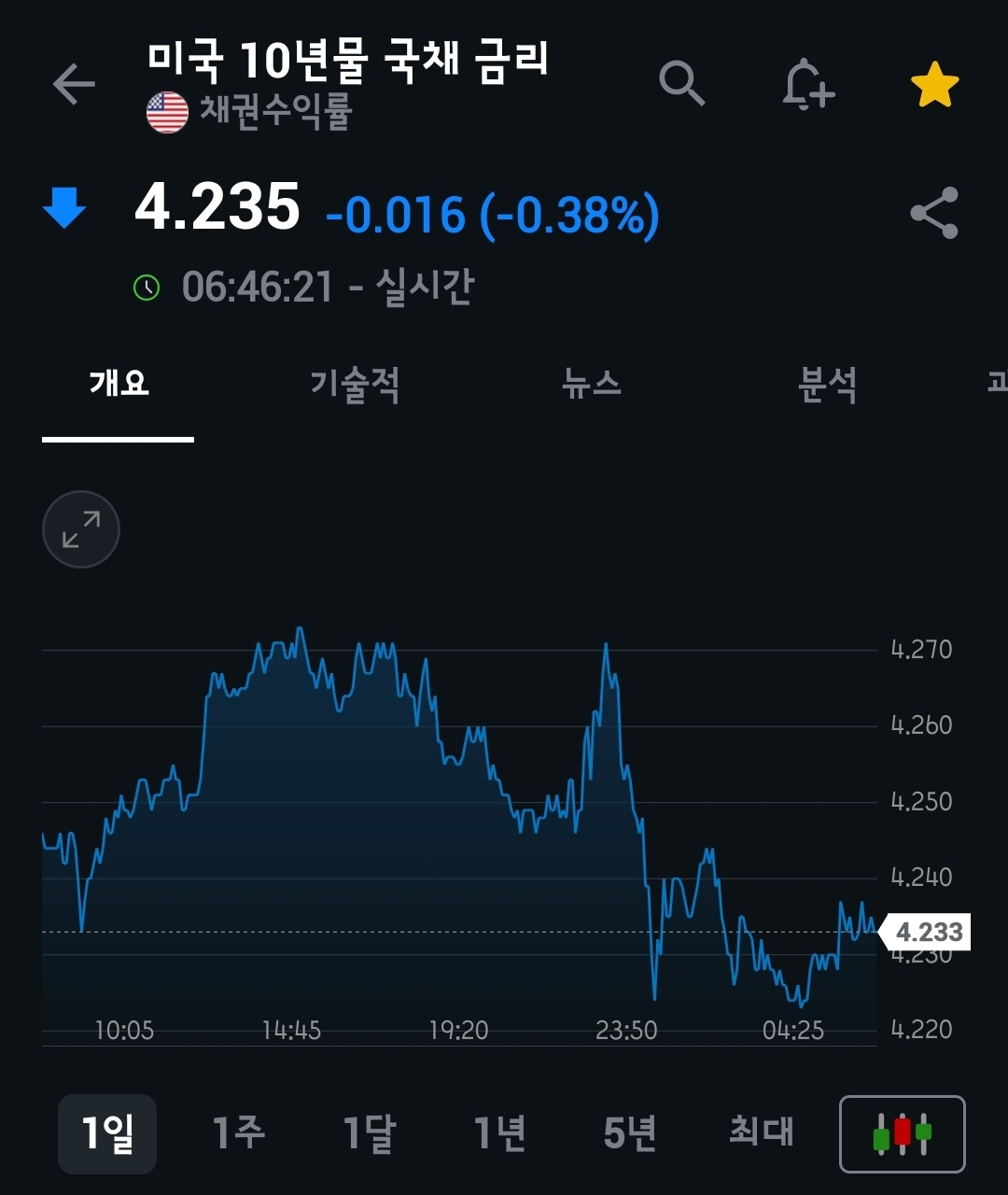The height and width of the screenshot is (1195, 1008).
Task: Switch to candlestick chart view
Action: [903, 1133]
